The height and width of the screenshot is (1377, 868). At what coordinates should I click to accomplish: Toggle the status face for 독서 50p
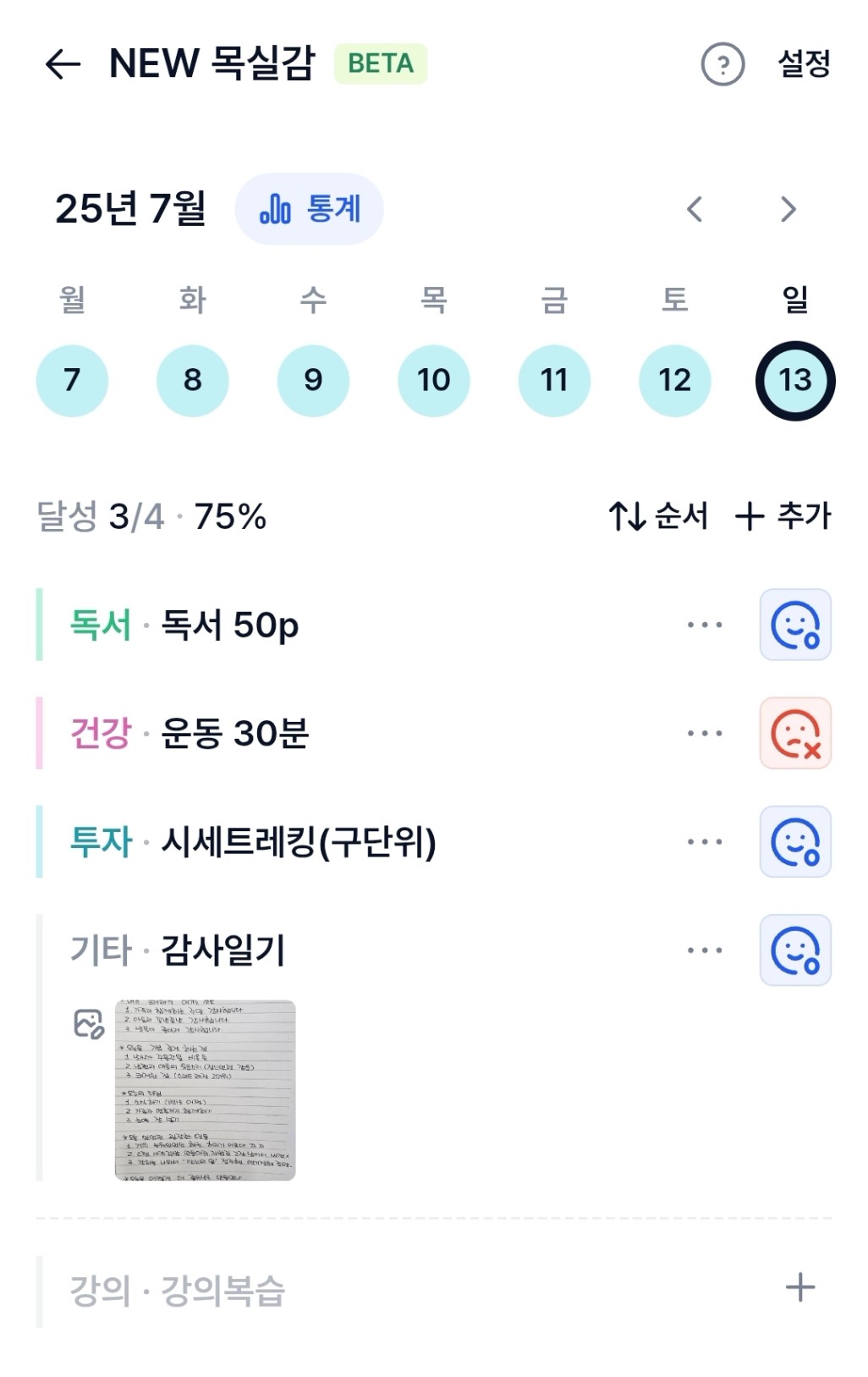tap(795, 625)
